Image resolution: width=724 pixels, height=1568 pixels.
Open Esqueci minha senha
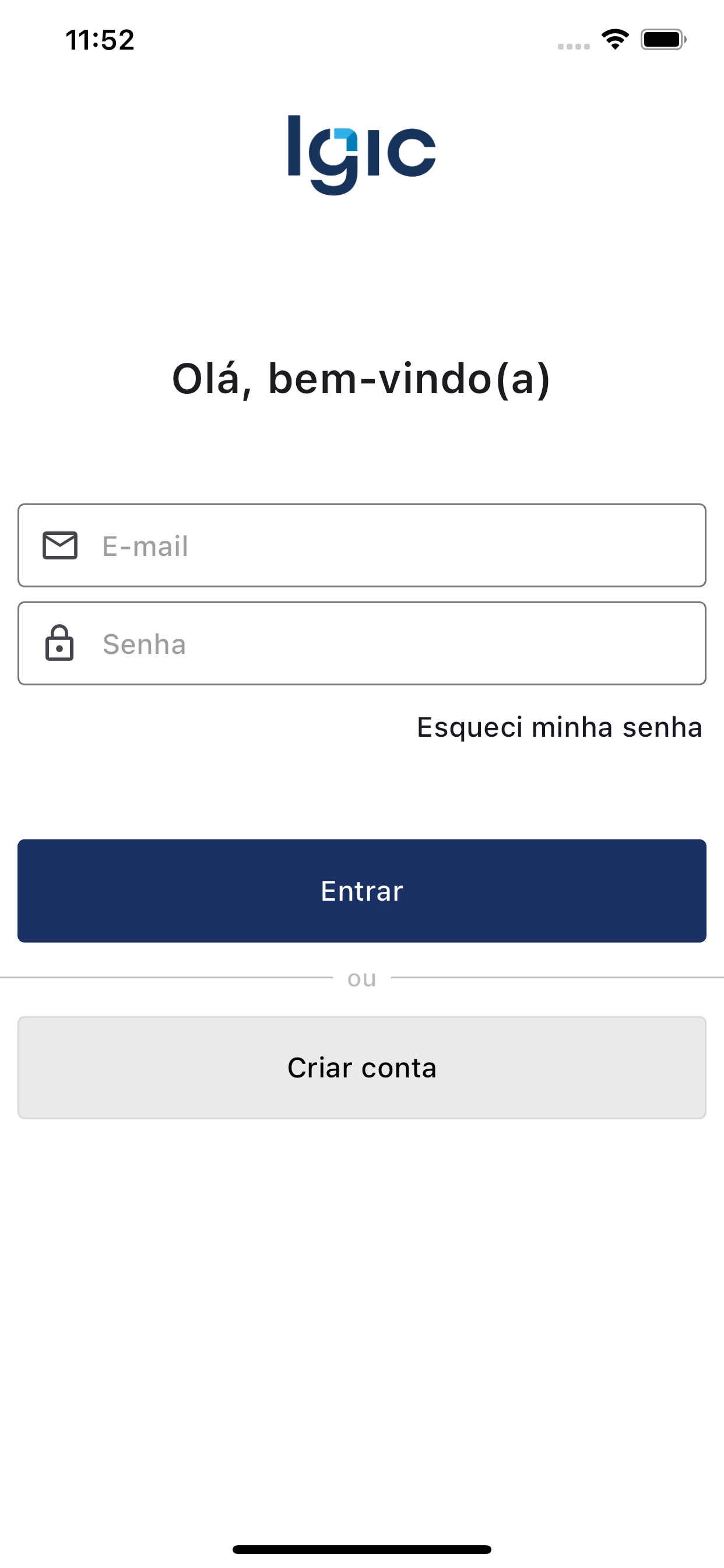(x=558, y=727)
